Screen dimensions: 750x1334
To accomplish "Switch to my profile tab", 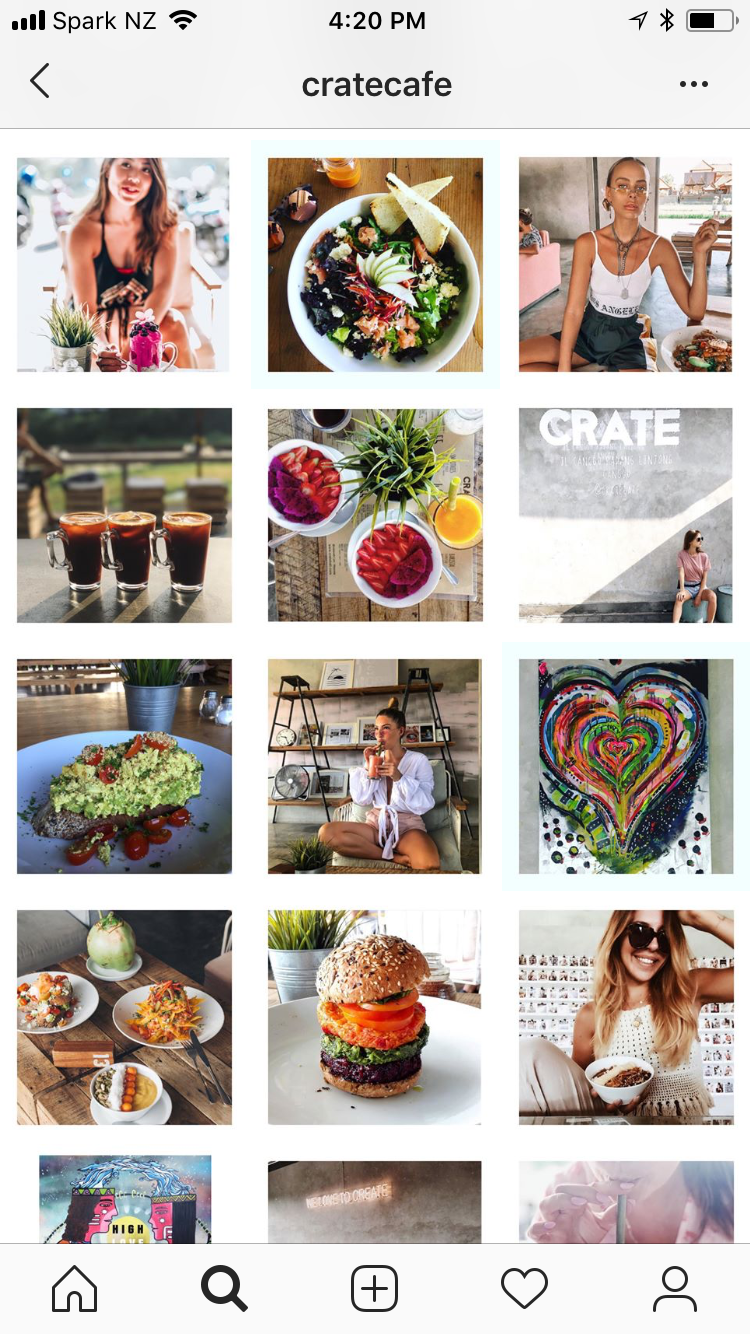I will point(675,1289).
